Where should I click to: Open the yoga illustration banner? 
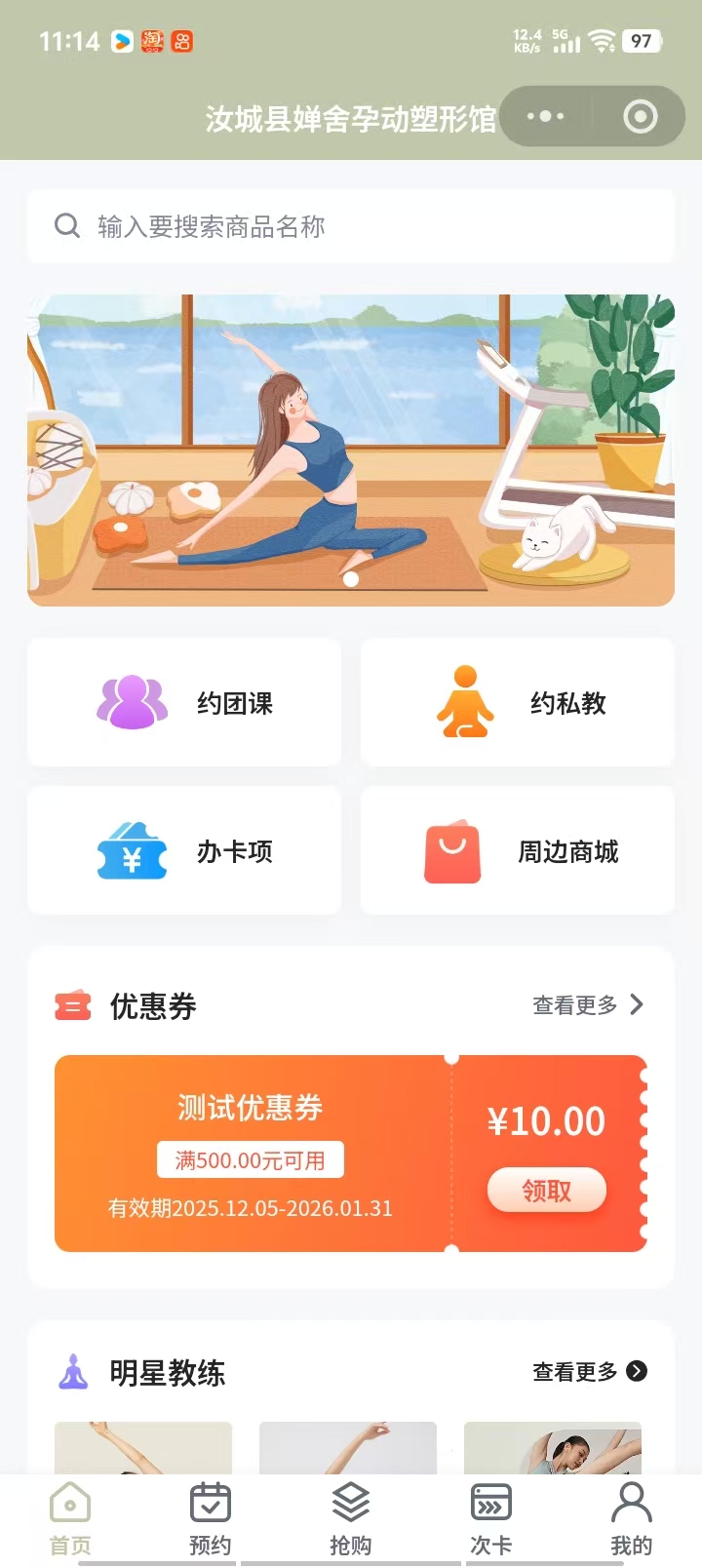pyautogui.click(x=351, y=451)
